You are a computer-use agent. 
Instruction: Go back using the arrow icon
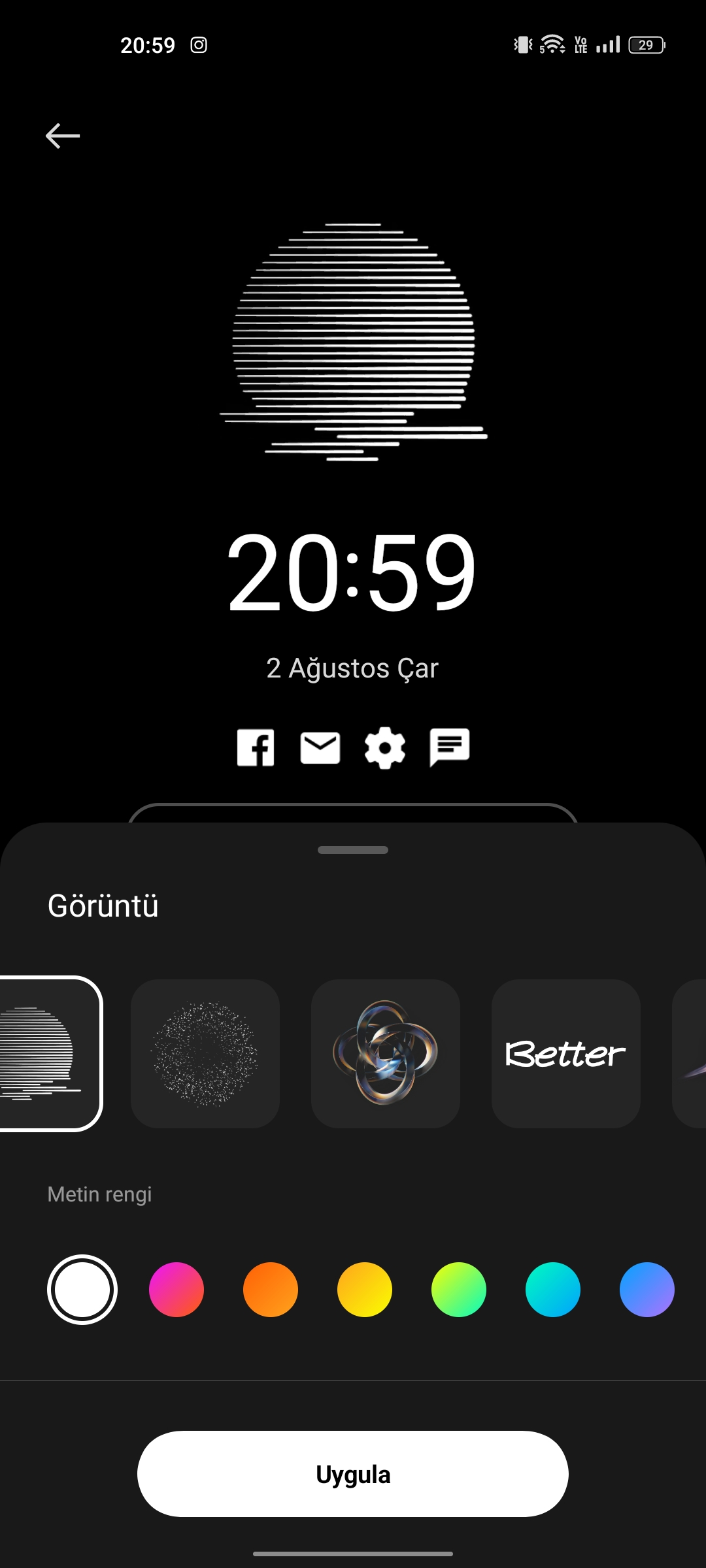63,136
